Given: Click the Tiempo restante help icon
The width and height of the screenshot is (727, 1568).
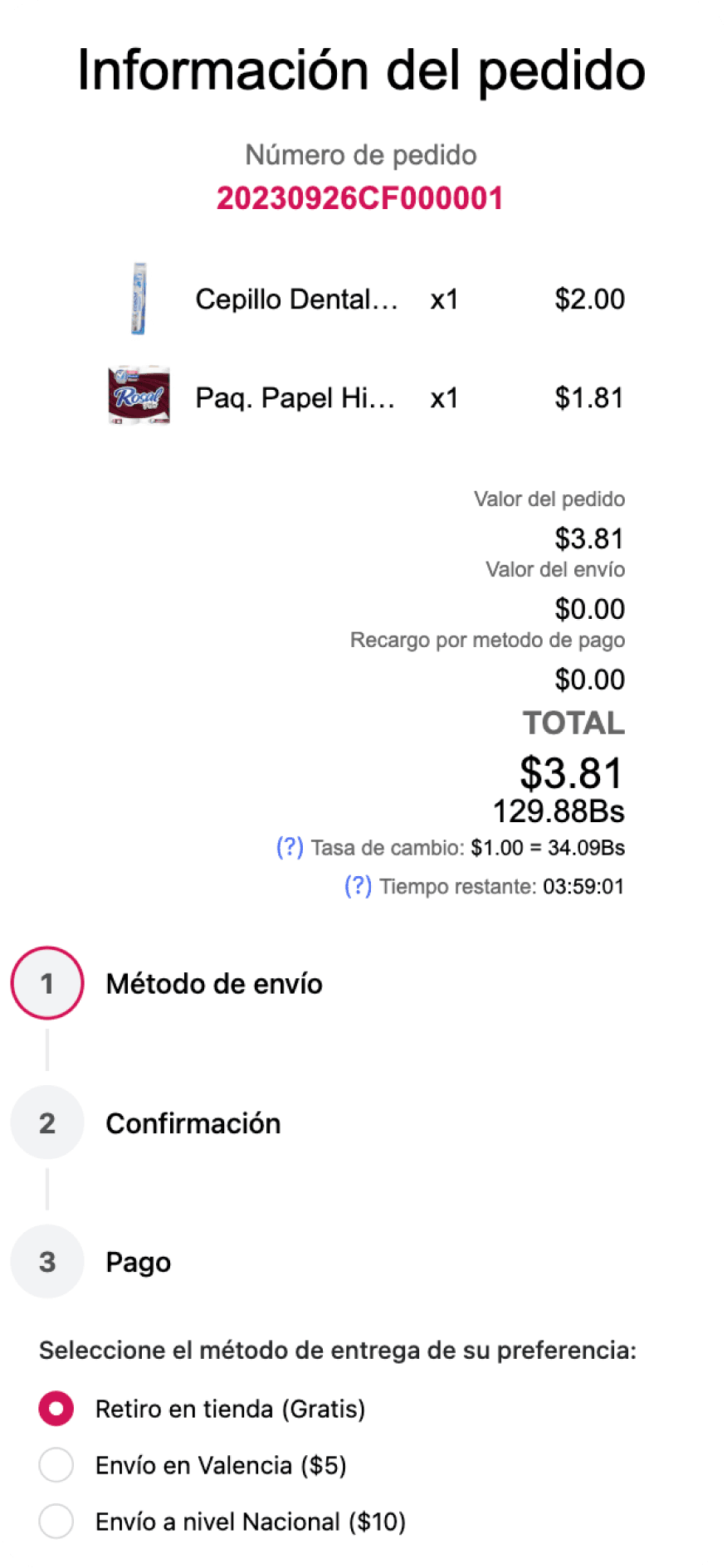Looking at the screenshot, I should [357, 886].
